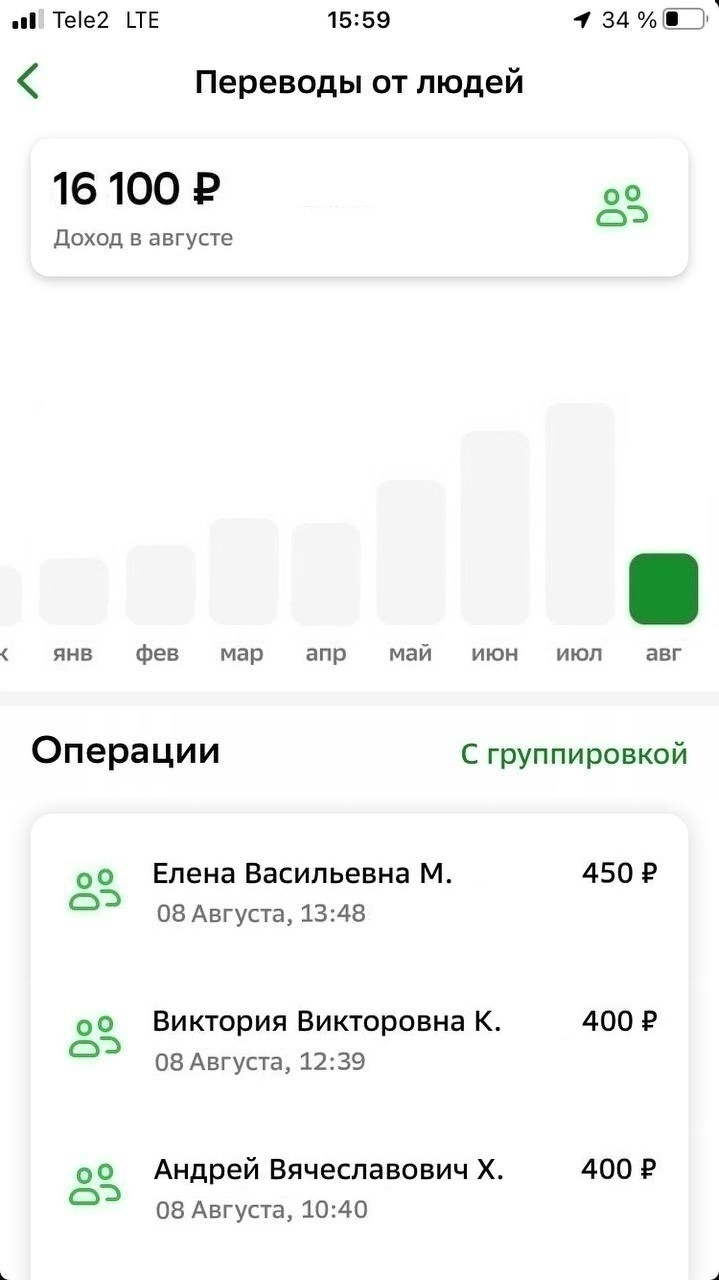Select the янв bar in the chart
This screenshot has height=1280, width=719.
pyautogui.click(x=73, y=591)
